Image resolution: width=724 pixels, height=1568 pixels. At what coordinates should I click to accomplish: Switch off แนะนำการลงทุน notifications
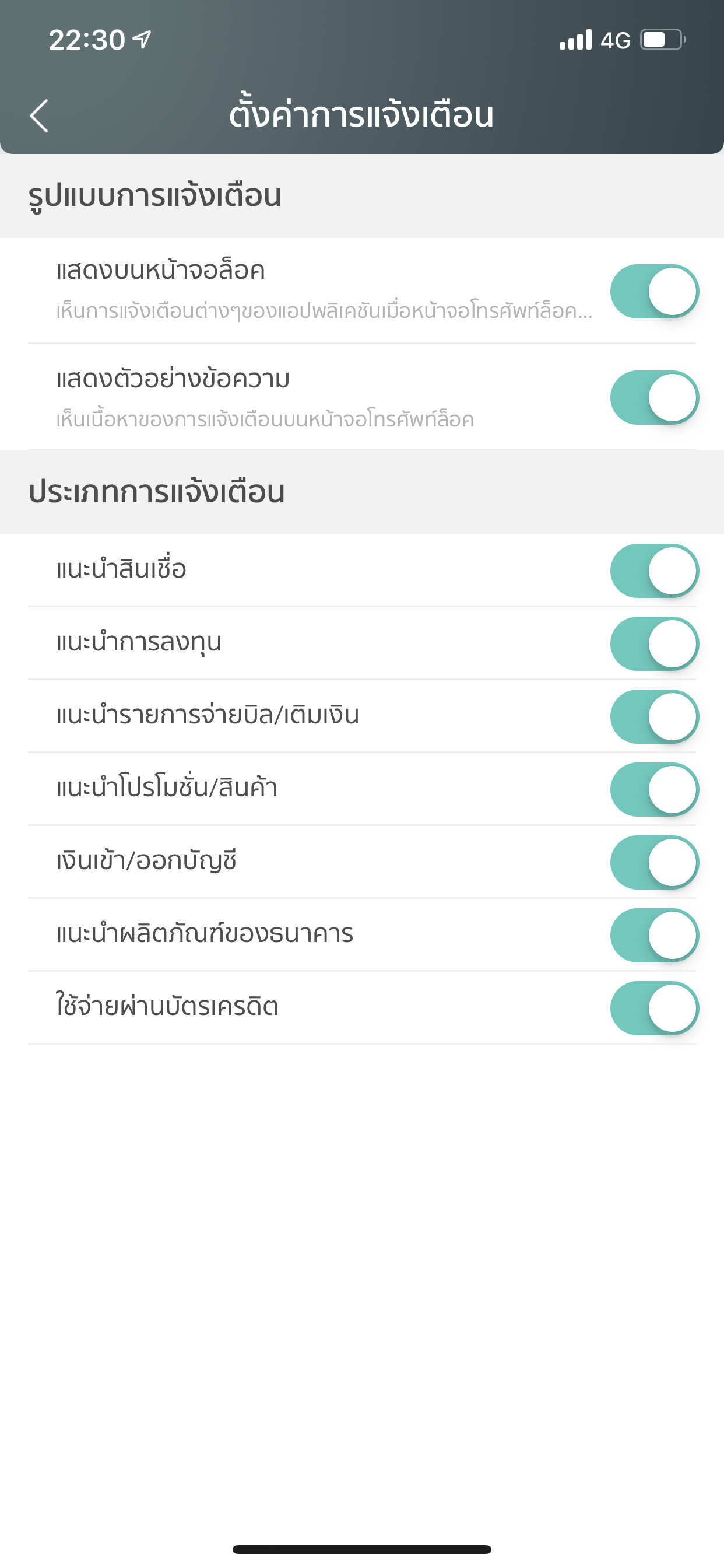coord(654,644)
